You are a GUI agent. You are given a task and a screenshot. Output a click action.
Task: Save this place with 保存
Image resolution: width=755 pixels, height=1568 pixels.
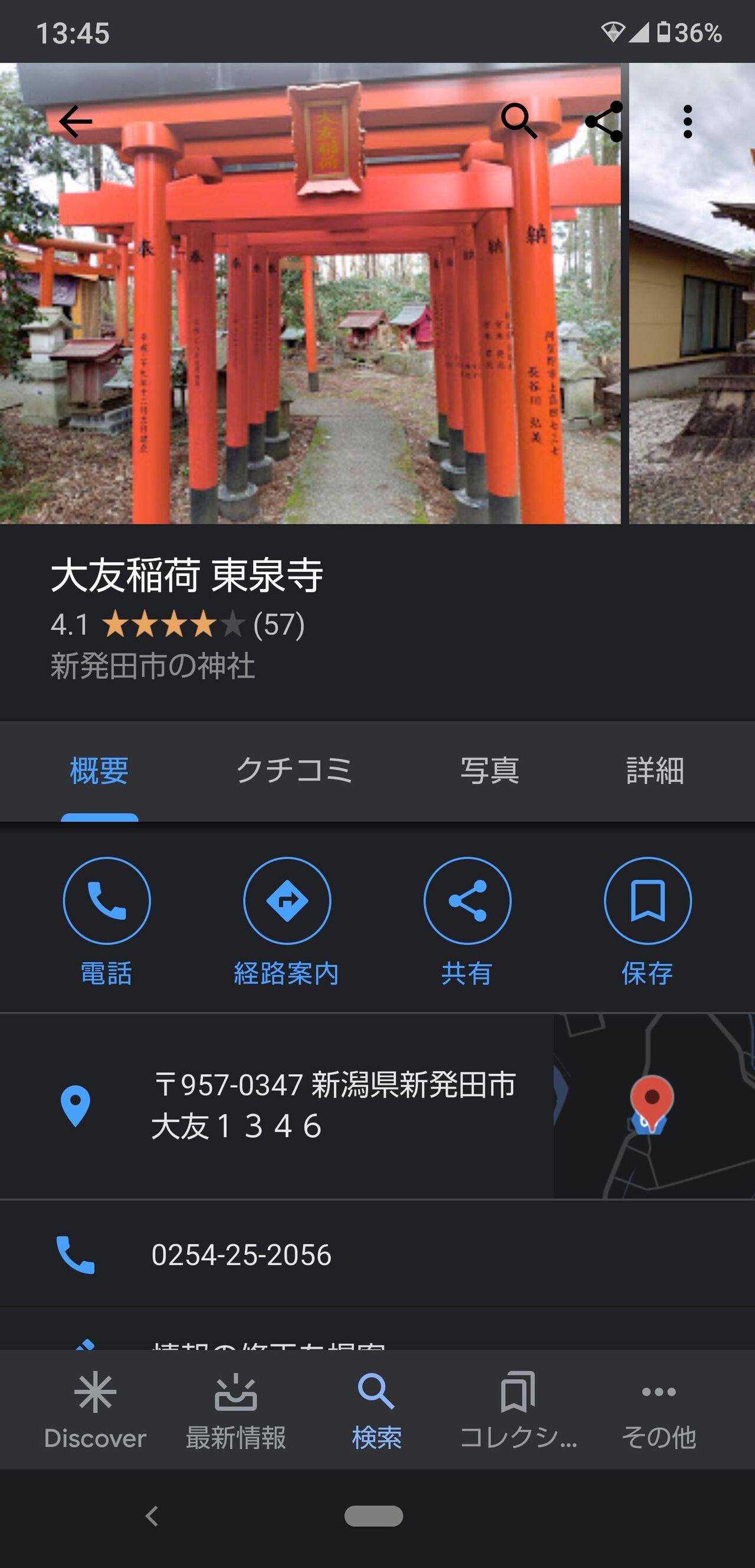tap(647, 901)
